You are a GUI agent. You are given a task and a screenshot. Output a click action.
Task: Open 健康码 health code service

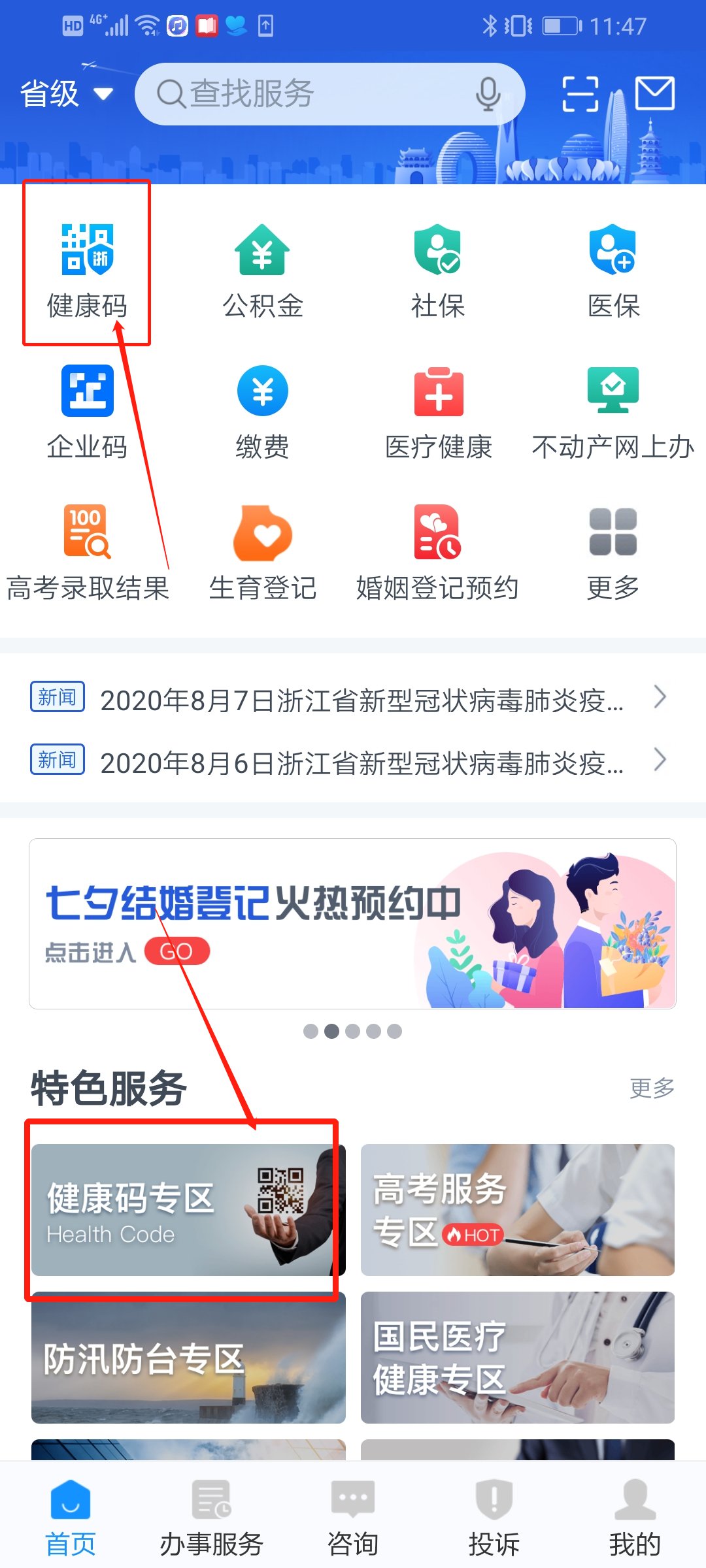click(x=87, y=269)
